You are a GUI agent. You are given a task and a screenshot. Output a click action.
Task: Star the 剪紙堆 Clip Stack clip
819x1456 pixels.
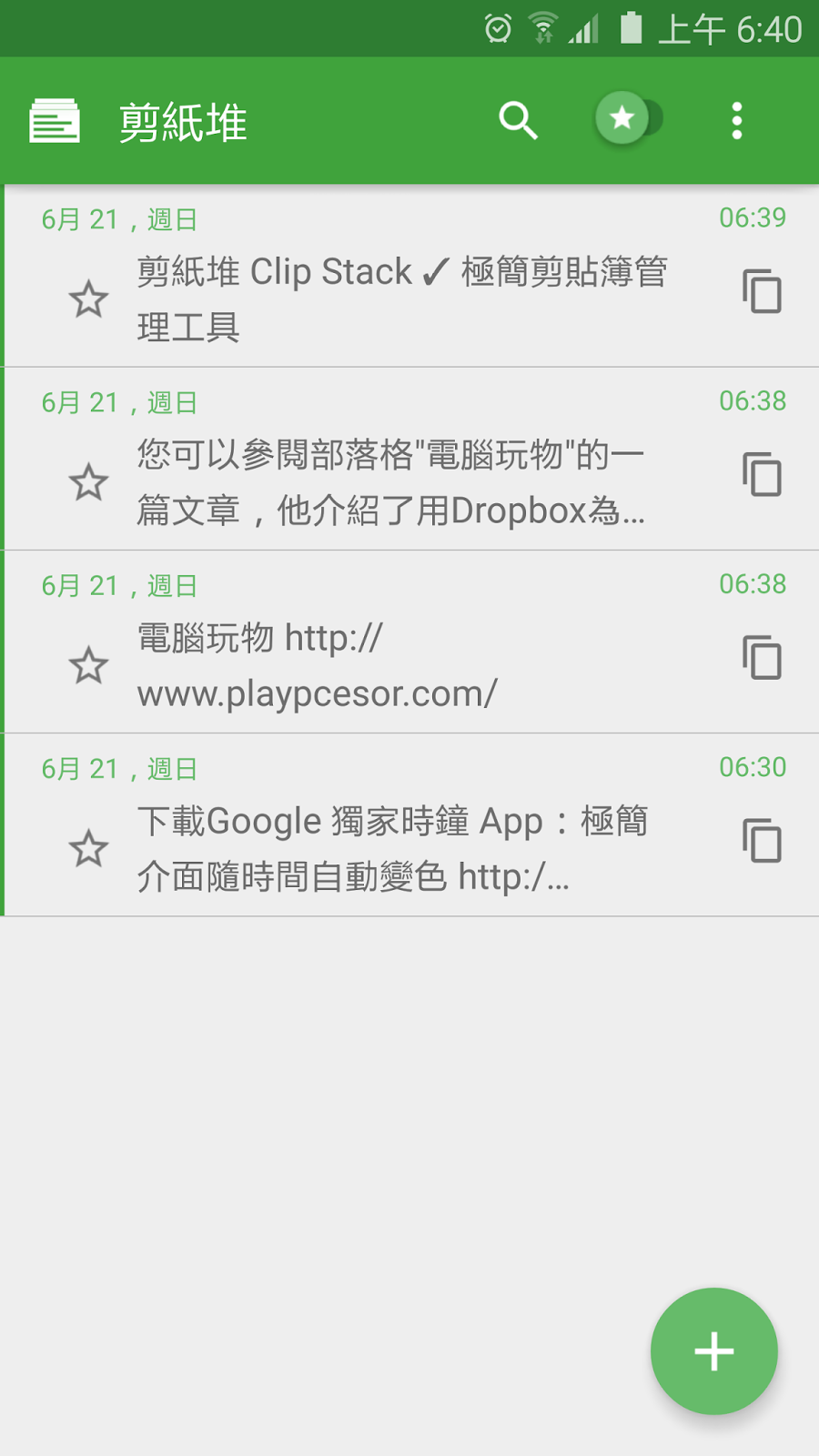pyautogui.click(x=88, y=299)
